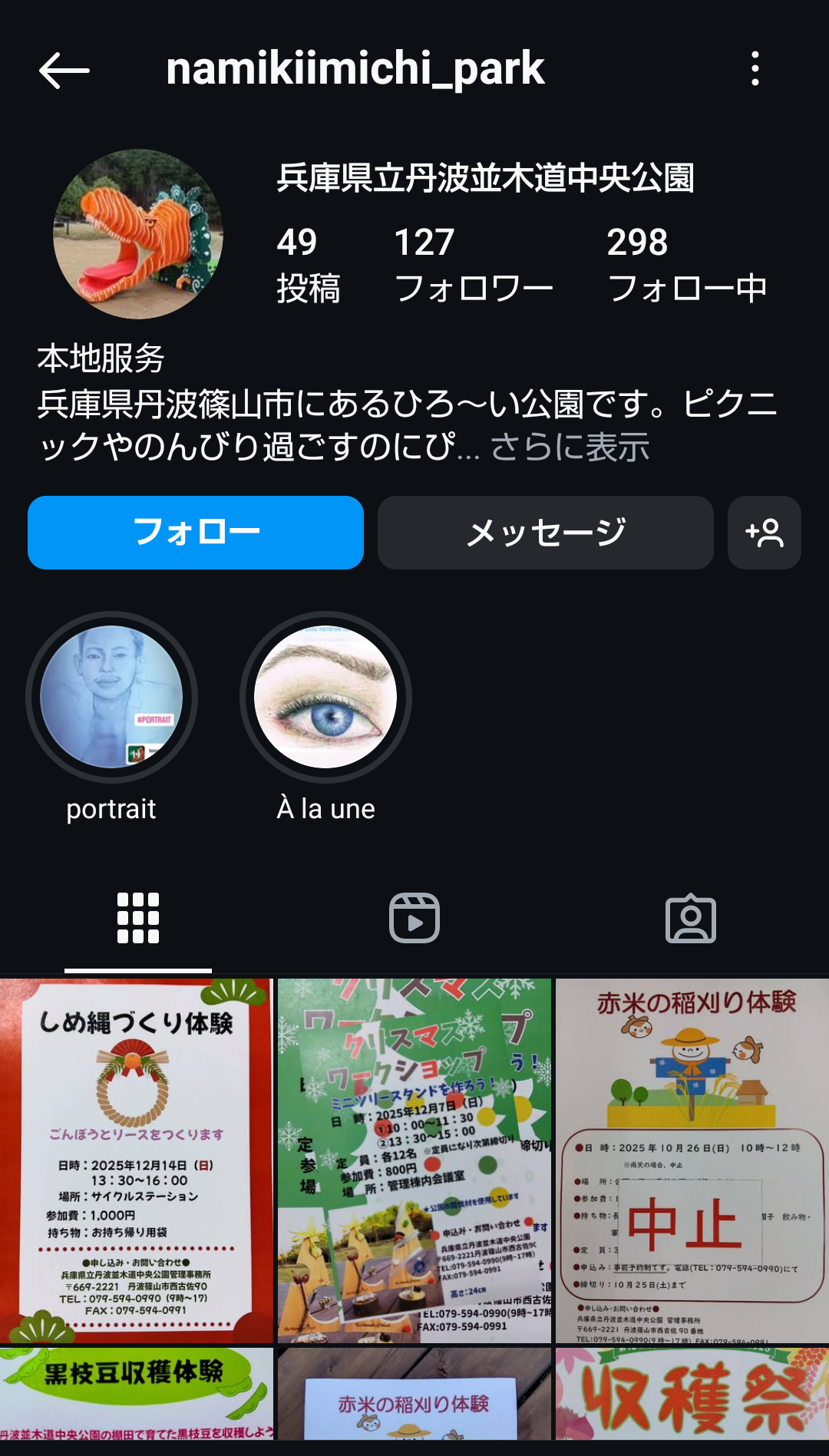Open the クリスマスワークショップ post

coord(414,1160)
